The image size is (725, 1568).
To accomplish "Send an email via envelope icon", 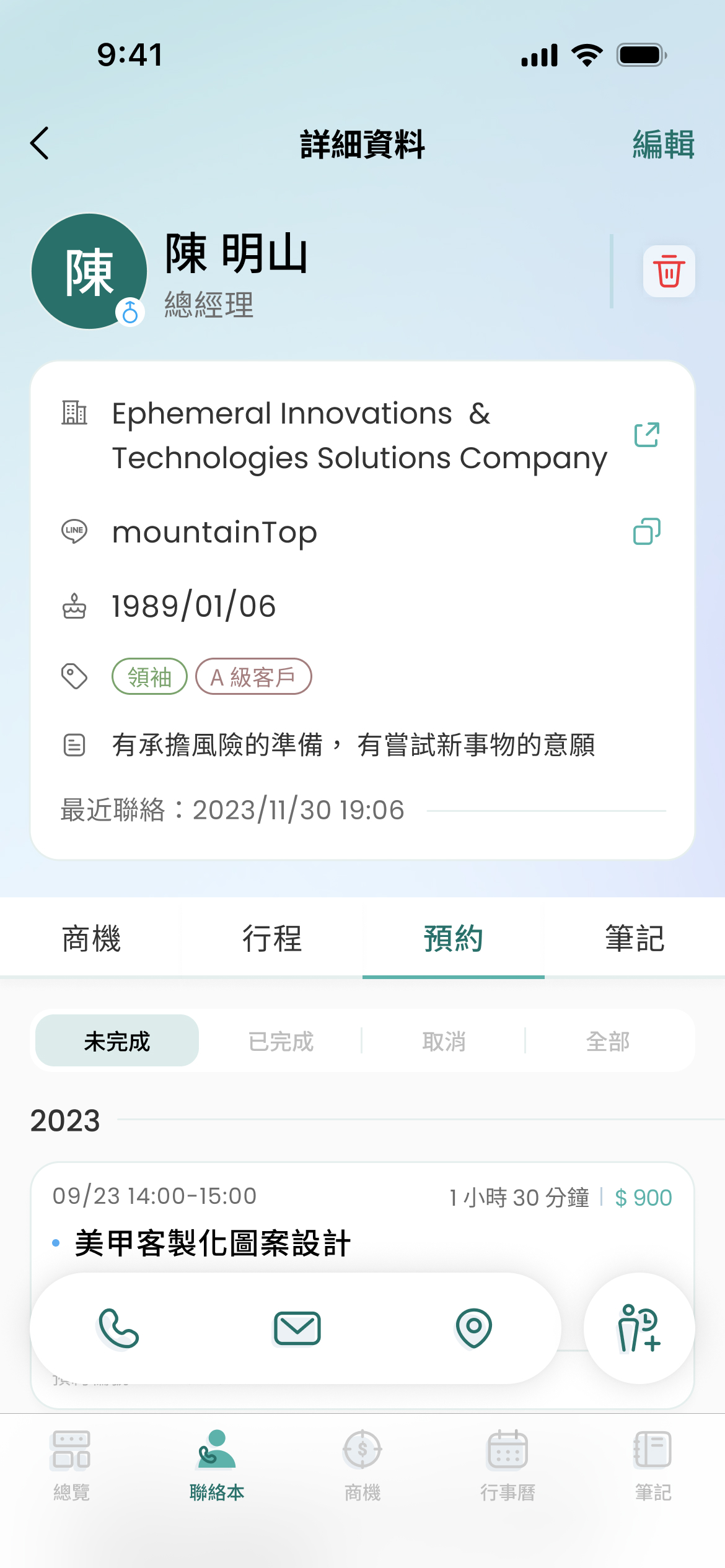I will pos(297,1328).
